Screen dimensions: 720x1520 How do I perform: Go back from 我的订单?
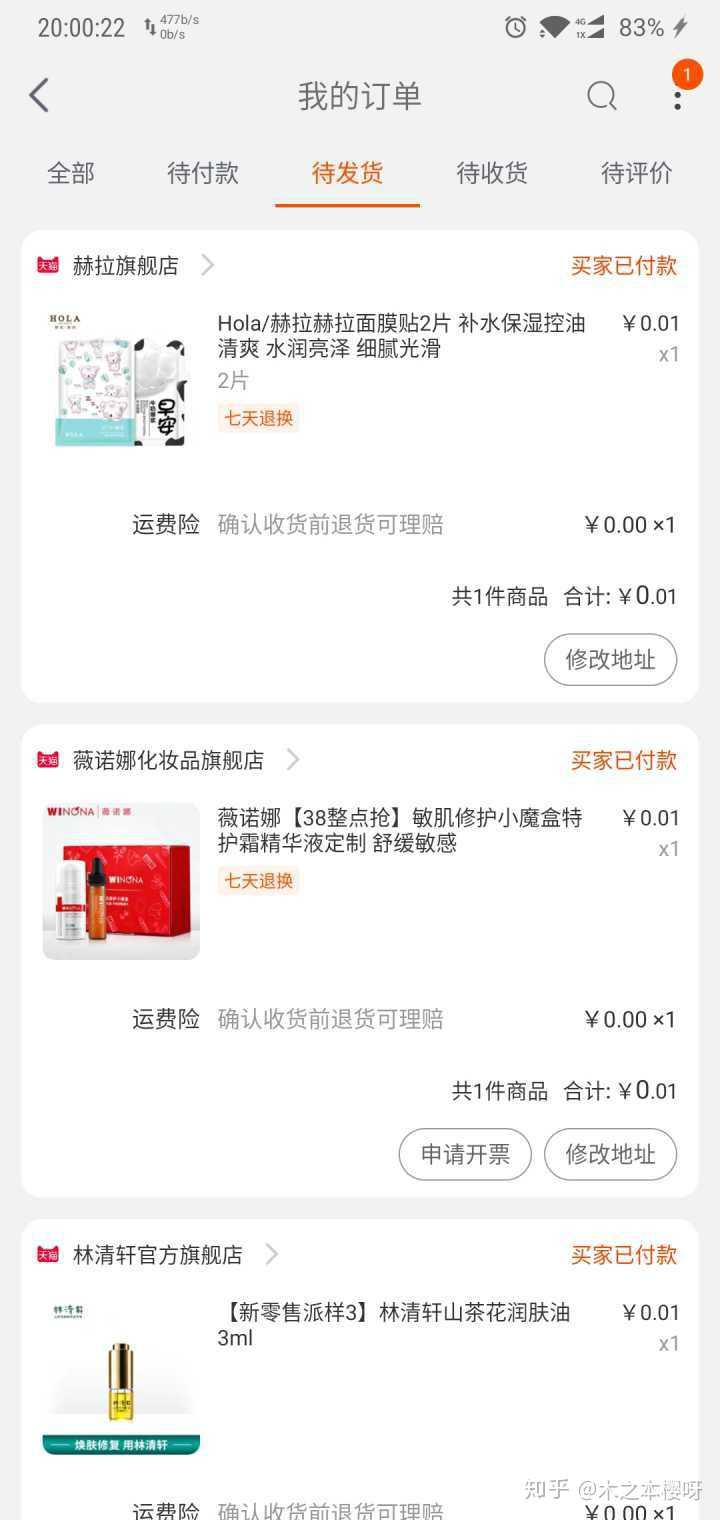(39, 96)
